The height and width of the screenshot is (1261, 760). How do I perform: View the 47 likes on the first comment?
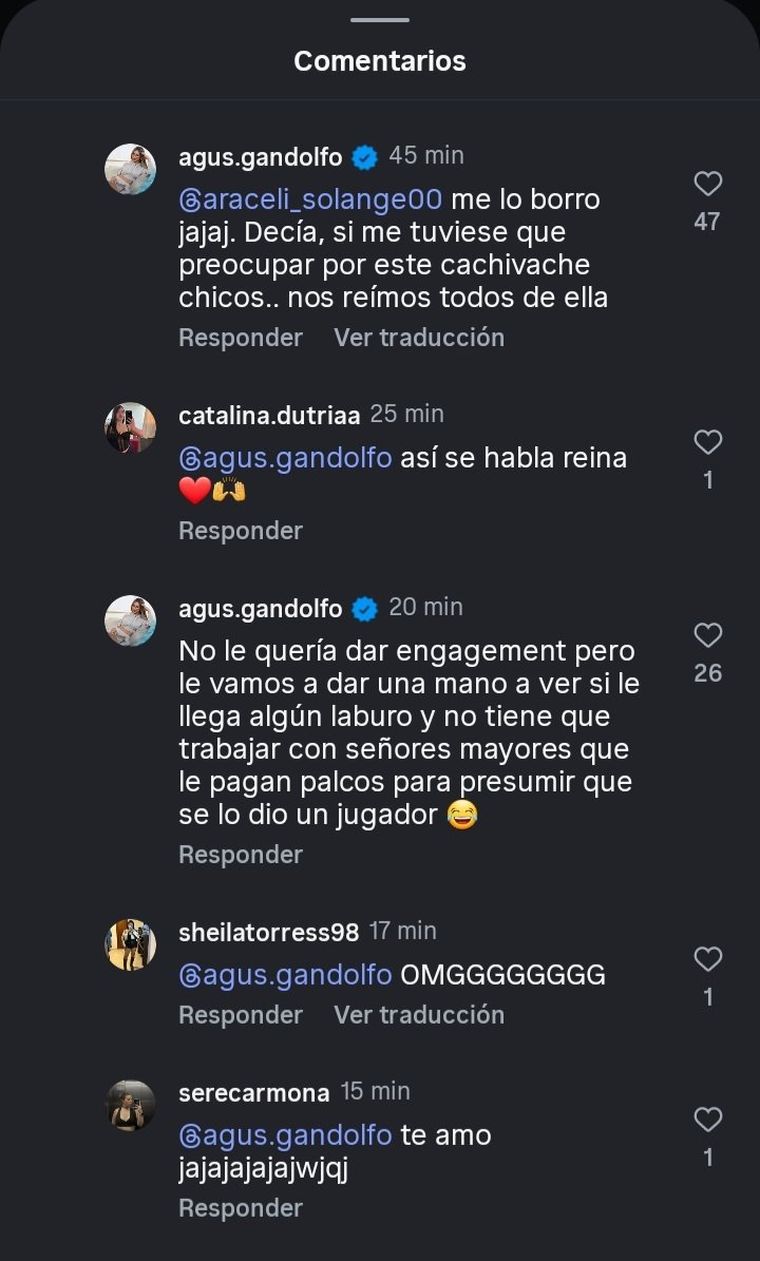709,221
